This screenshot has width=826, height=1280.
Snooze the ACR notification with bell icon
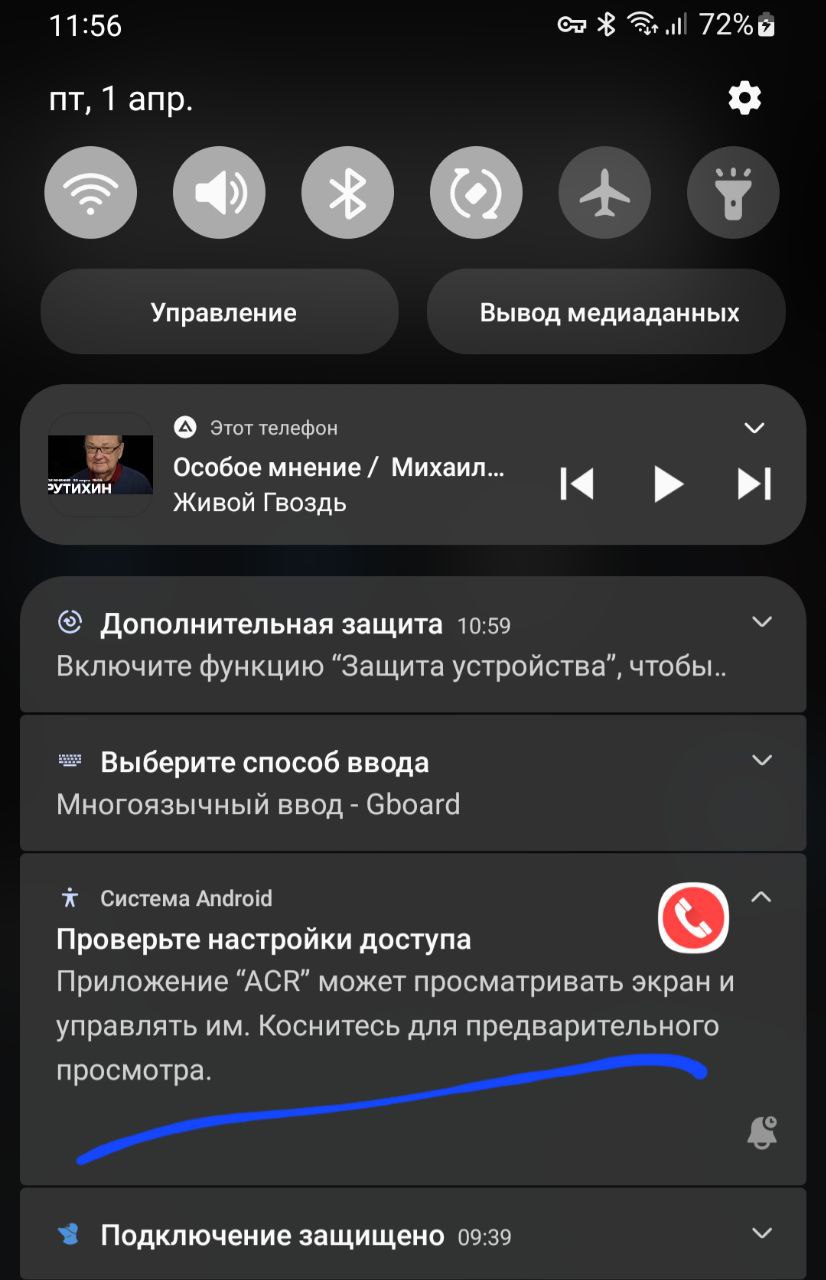[762, 1132]
